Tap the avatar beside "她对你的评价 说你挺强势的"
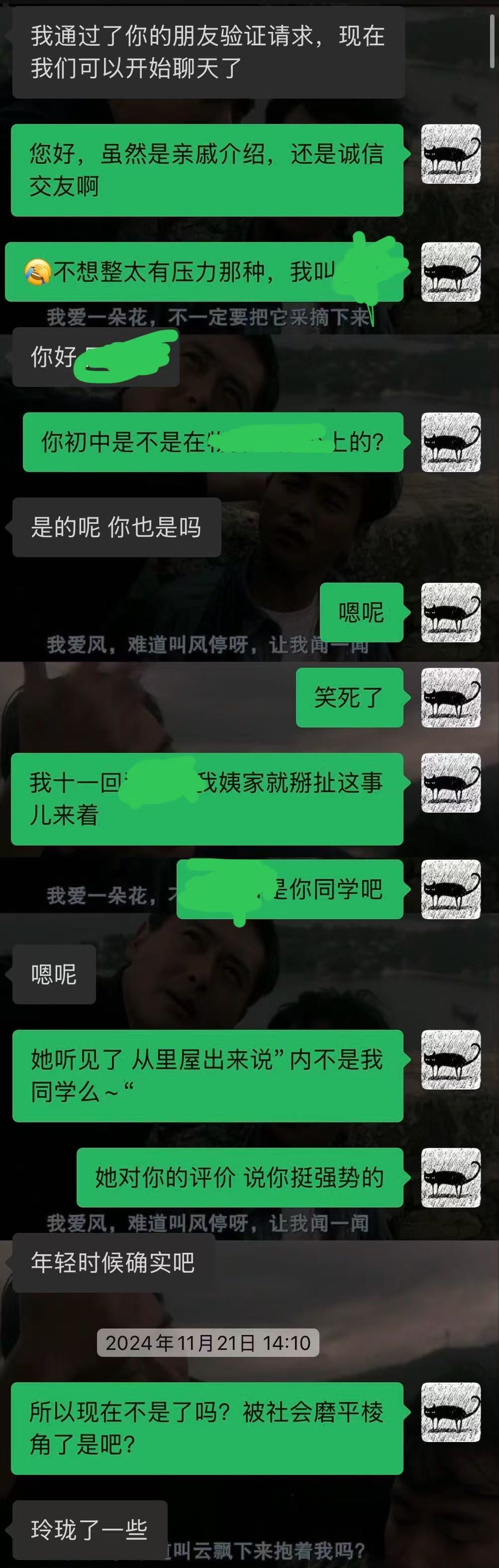Image resolution: width=499 pixels, height=1568 pixels. [x=451, y=1177]
